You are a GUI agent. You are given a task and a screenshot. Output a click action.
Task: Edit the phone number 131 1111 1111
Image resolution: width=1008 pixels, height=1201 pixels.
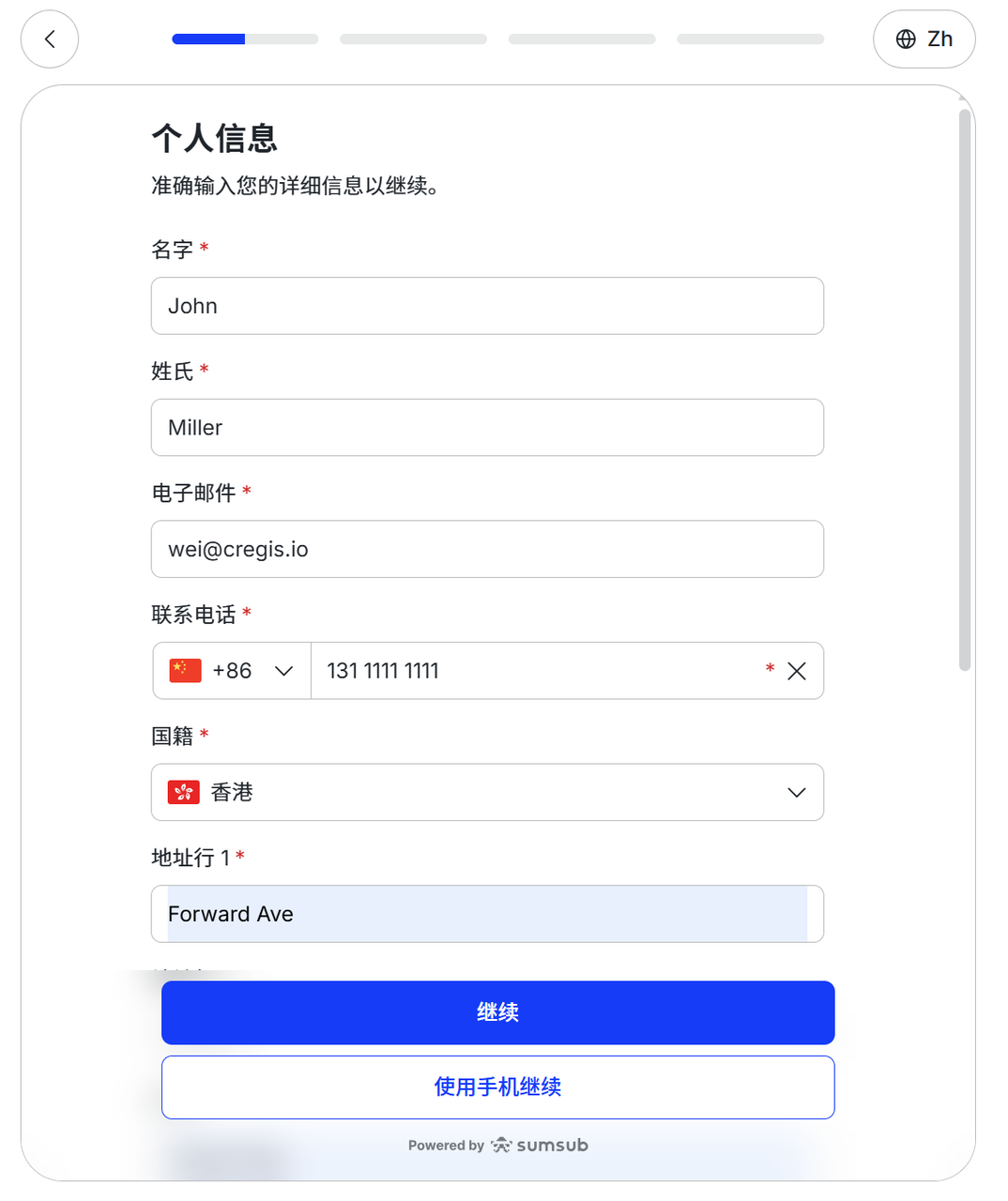[535, 671]
